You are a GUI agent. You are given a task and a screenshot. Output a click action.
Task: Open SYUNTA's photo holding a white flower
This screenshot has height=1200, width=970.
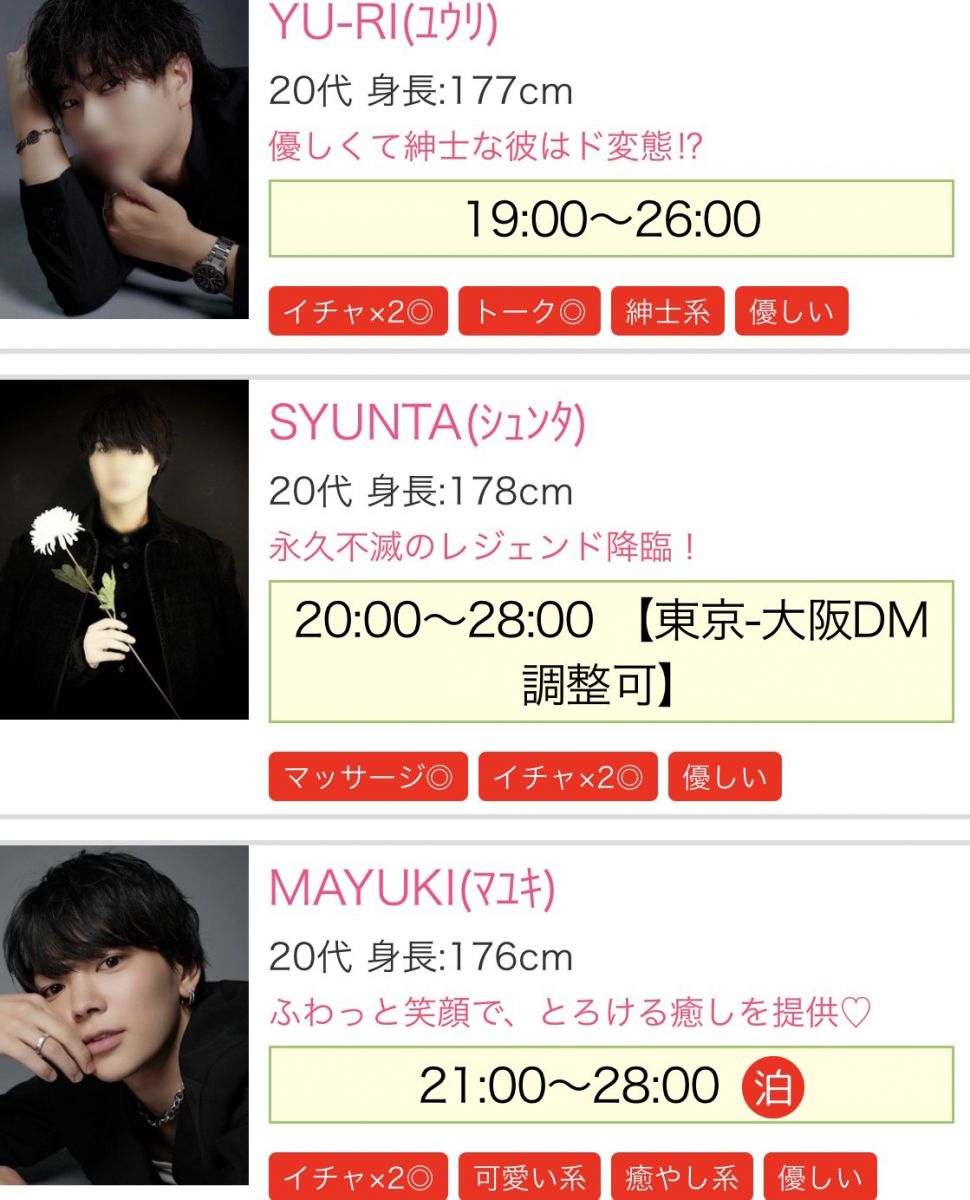tap(124, 549)
